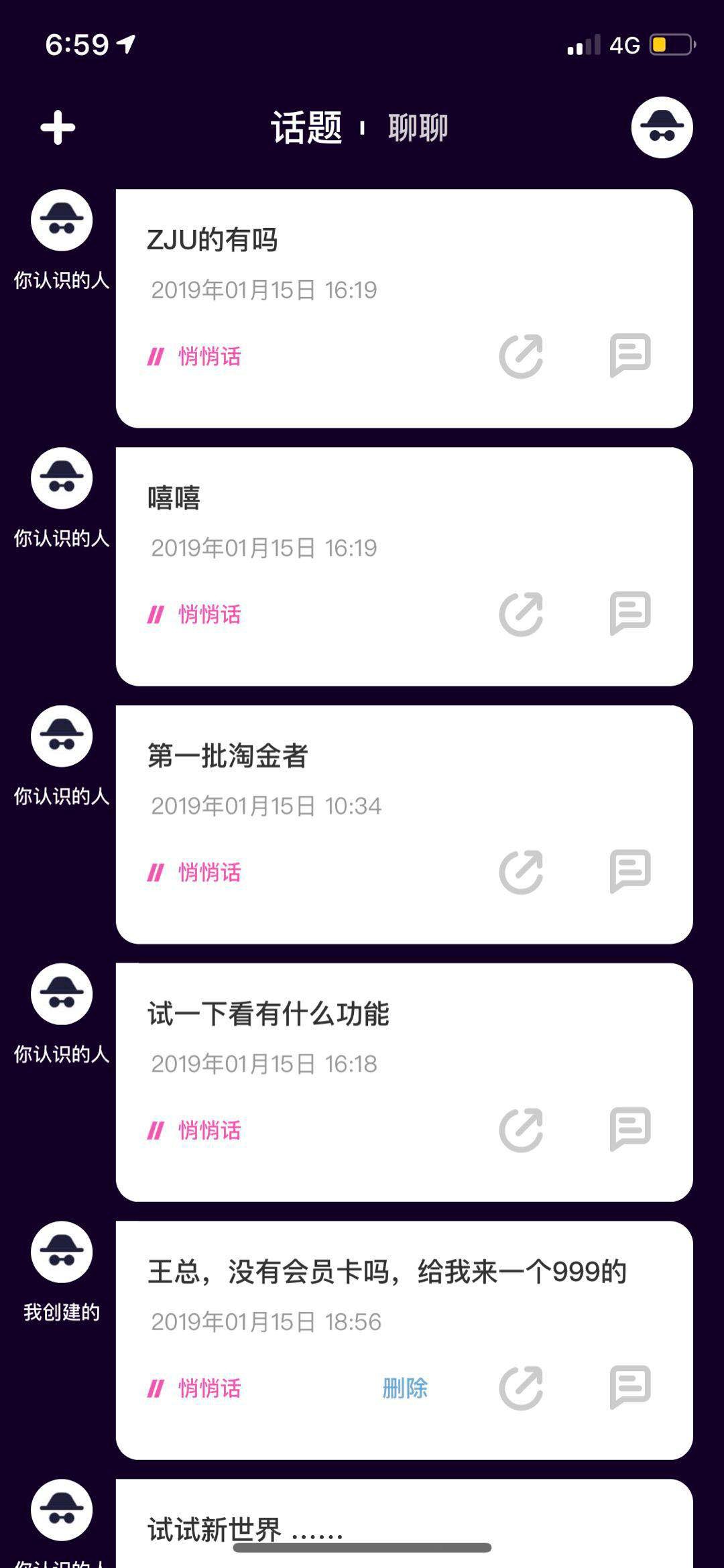Open comments on '嘻嘻'
724x1568 pixels.
[x=630, y=613]
